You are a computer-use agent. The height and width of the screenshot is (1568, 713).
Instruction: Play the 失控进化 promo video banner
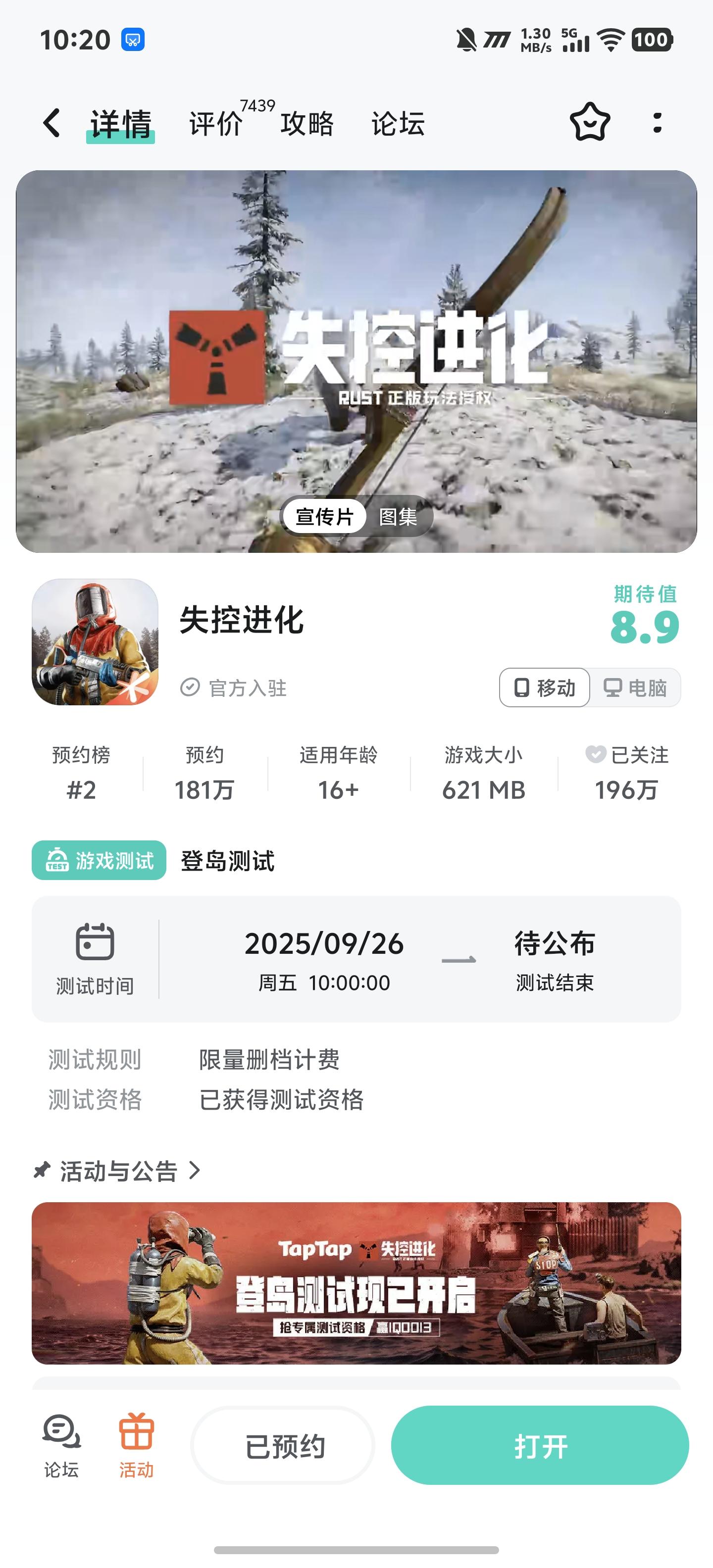tap(356, 341)
